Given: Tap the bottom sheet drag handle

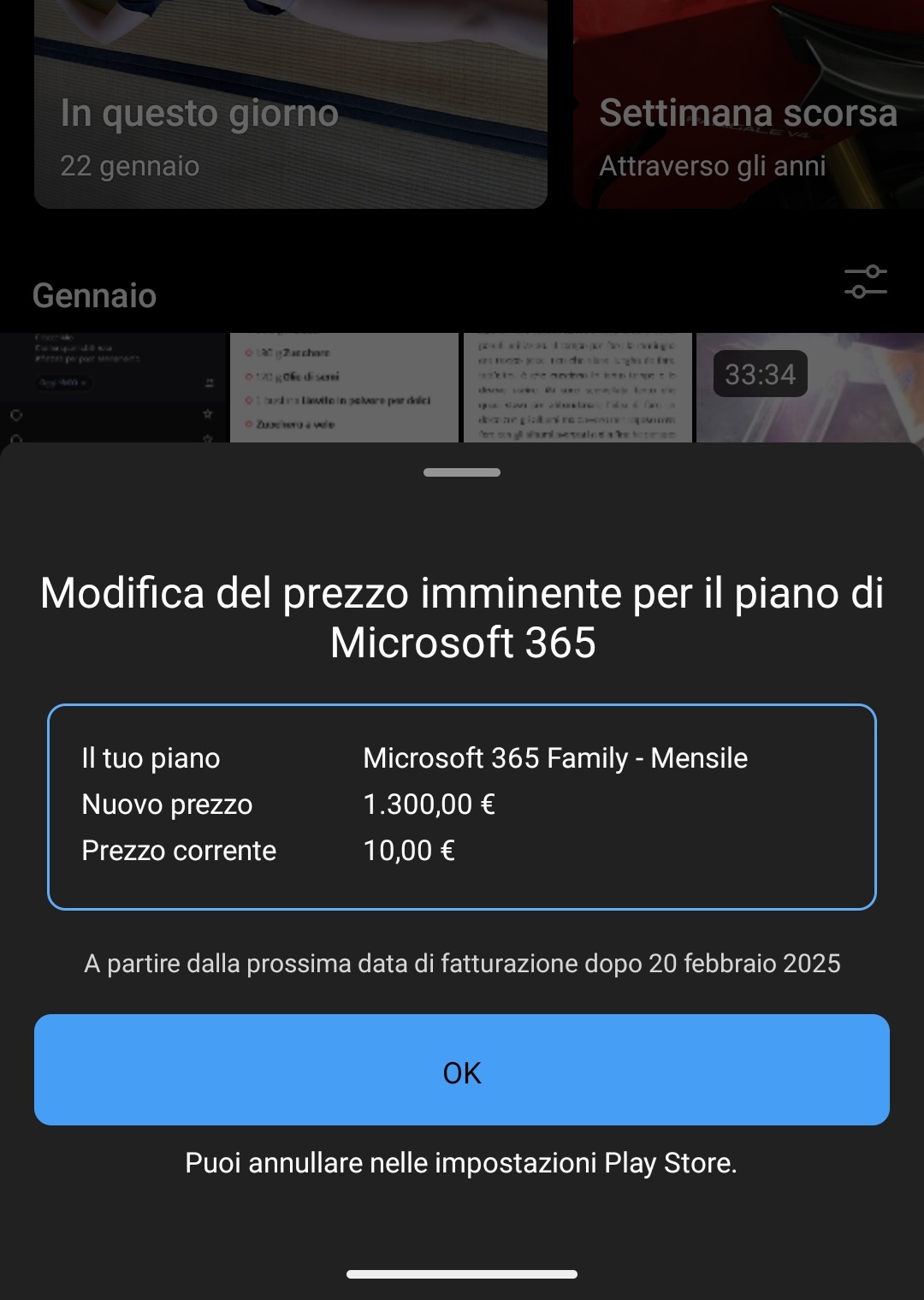Looking at the screenshot, I should [462, 472].
